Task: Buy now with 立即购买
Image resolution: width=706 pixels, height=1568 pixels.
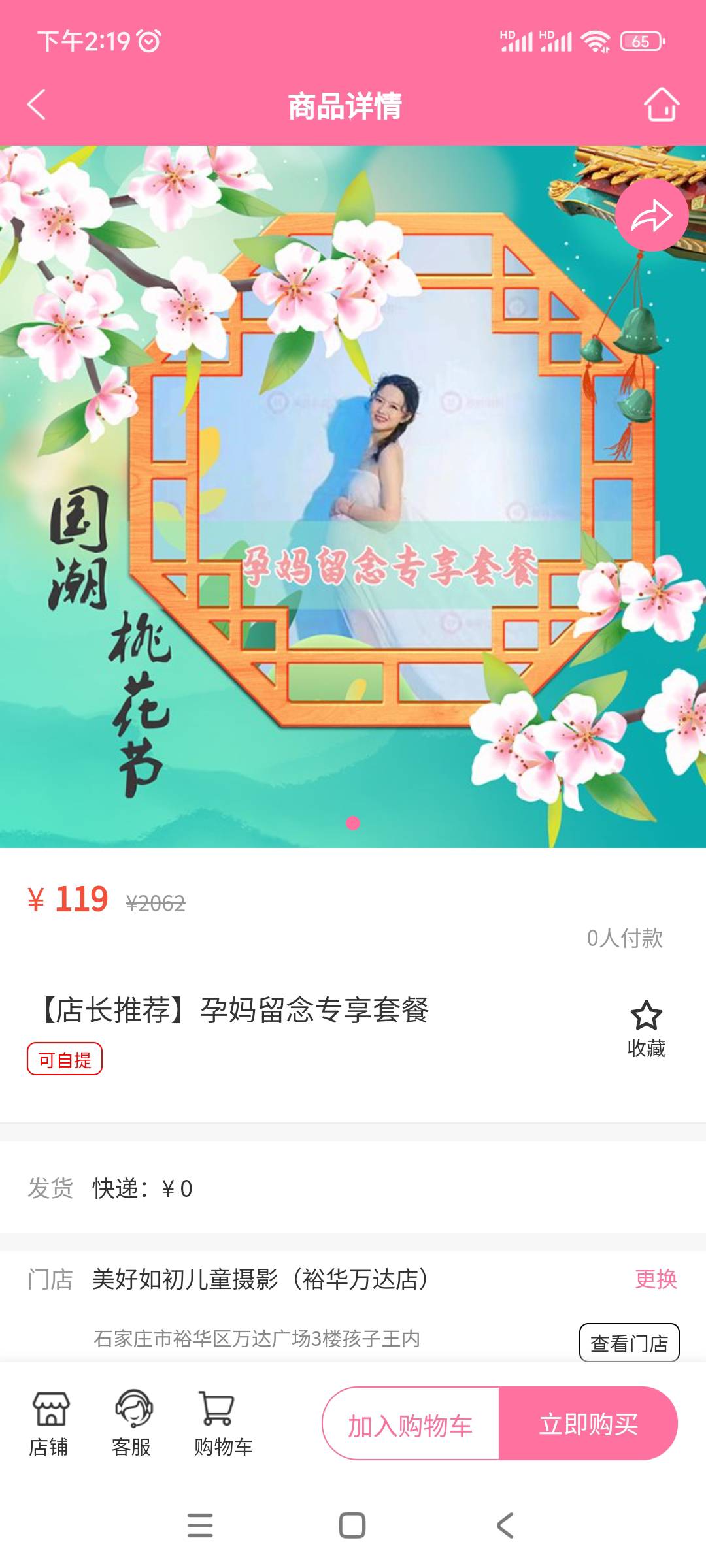Action: click(x=588, y=1424)
